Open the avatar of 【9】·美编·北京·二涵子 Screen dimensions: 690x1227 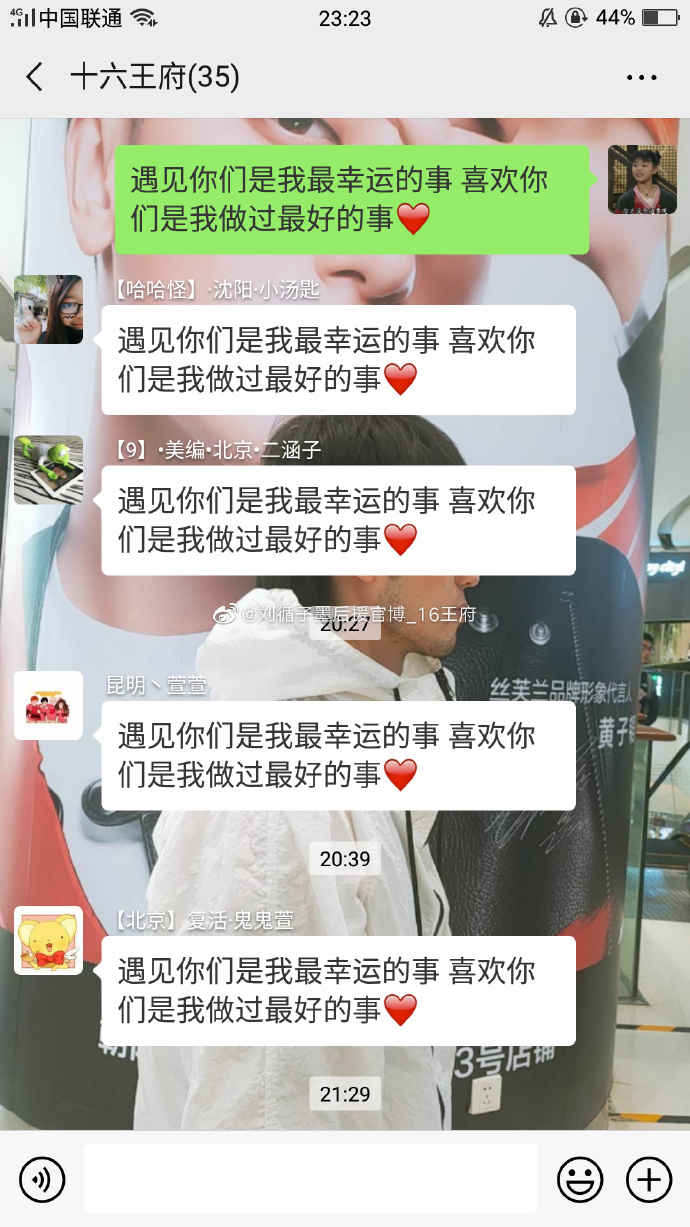point(48,469)
